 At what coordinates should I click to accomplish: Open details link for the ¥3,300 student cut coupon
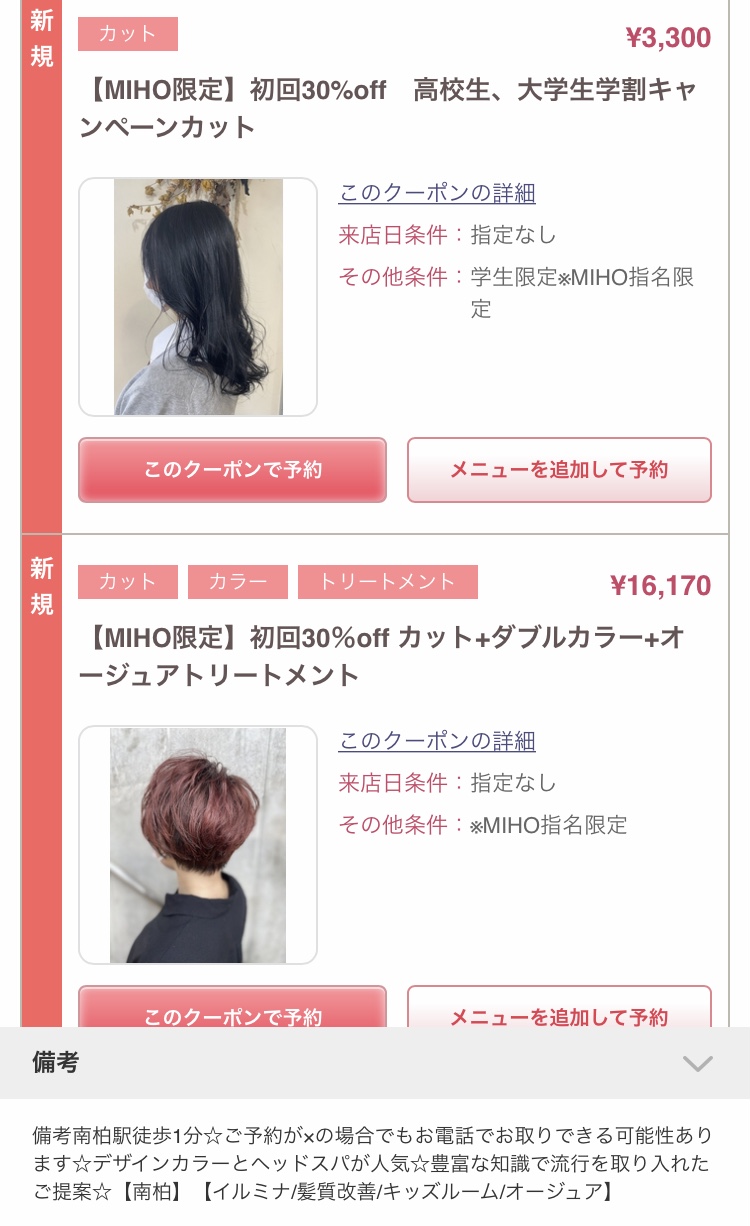437,193
